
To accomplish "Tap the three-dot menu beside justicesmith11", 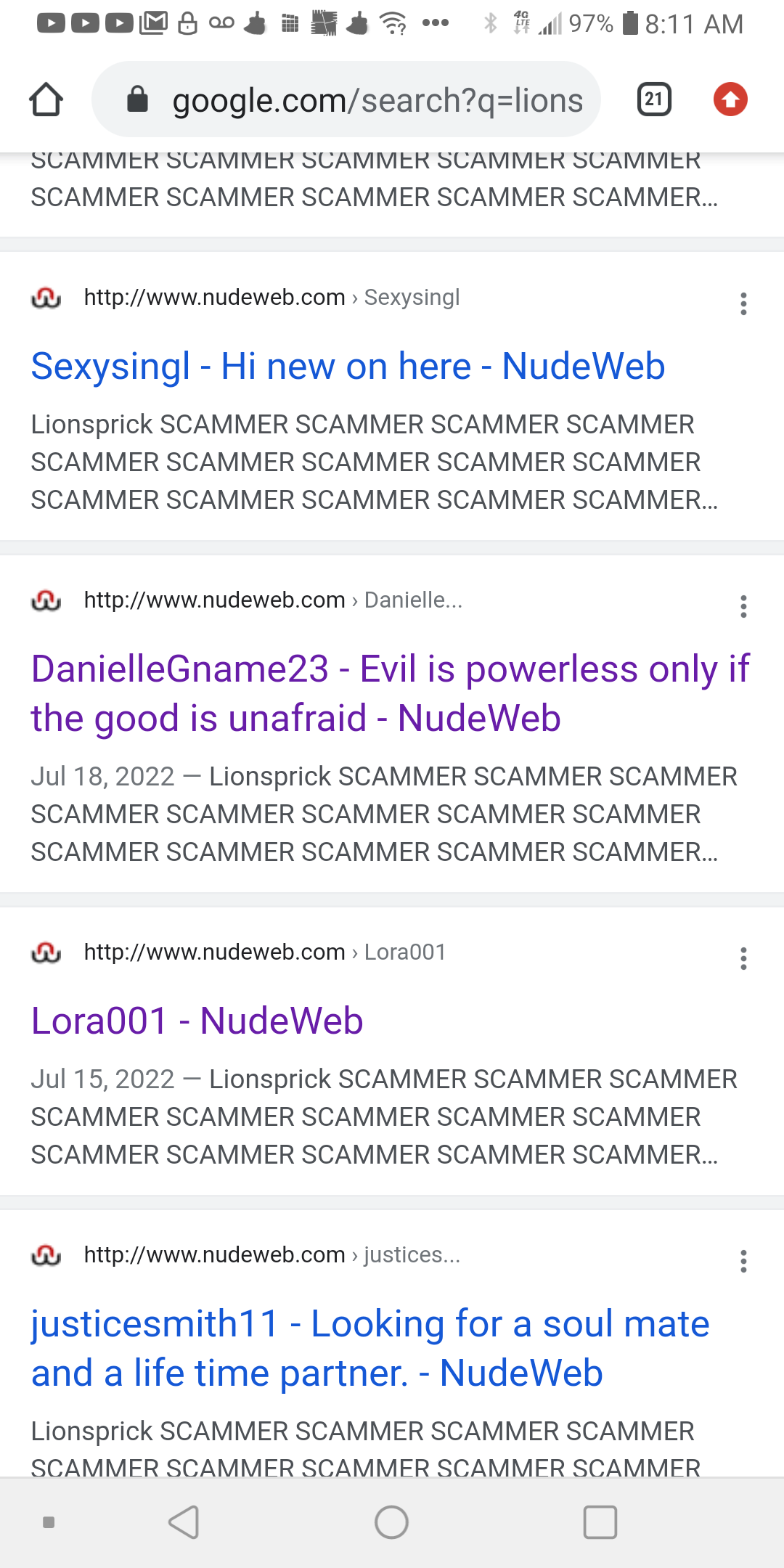I will [x=743, y=1261].
